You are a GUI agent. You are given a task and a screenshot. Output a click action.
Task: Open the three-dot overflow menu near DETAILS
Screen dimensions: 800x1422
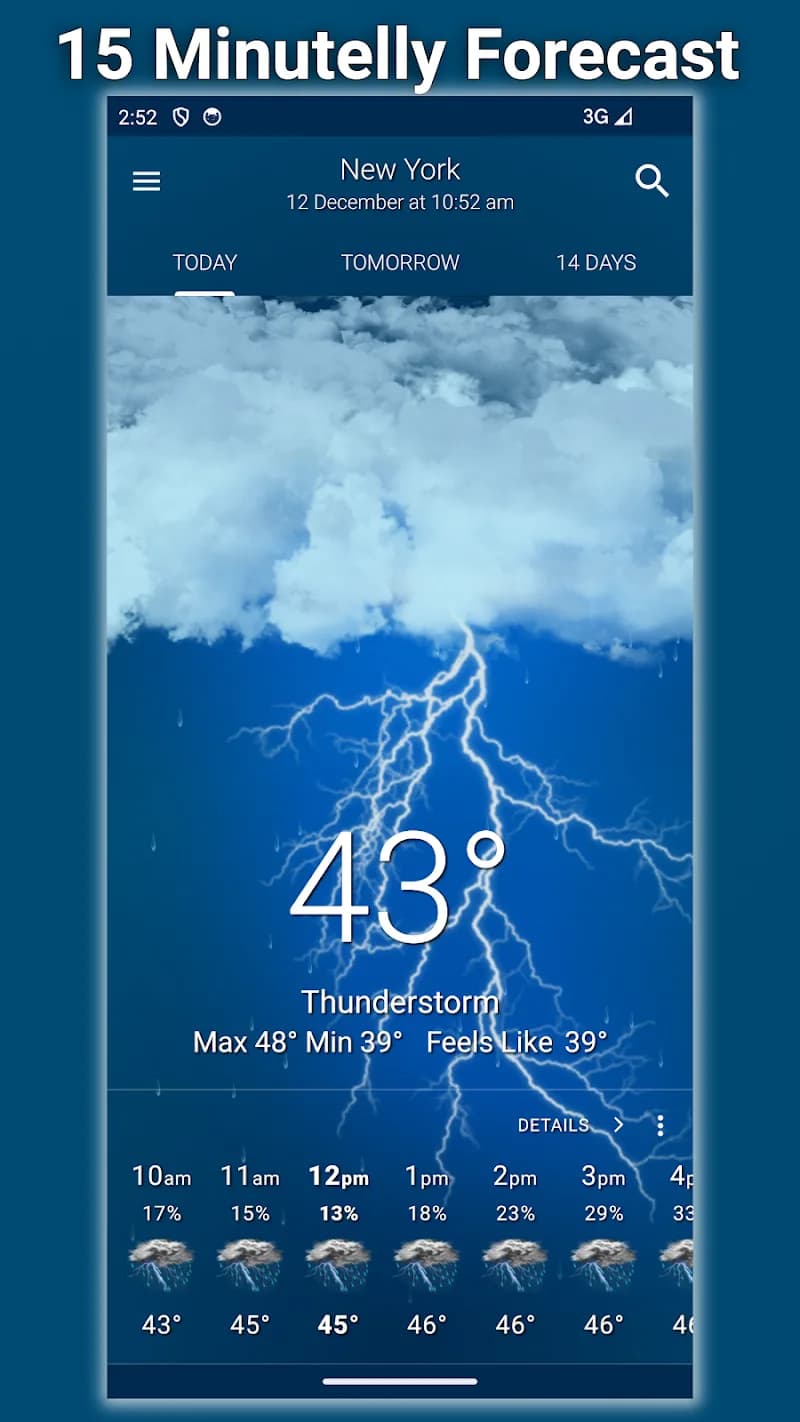[x=660, y=1125]
